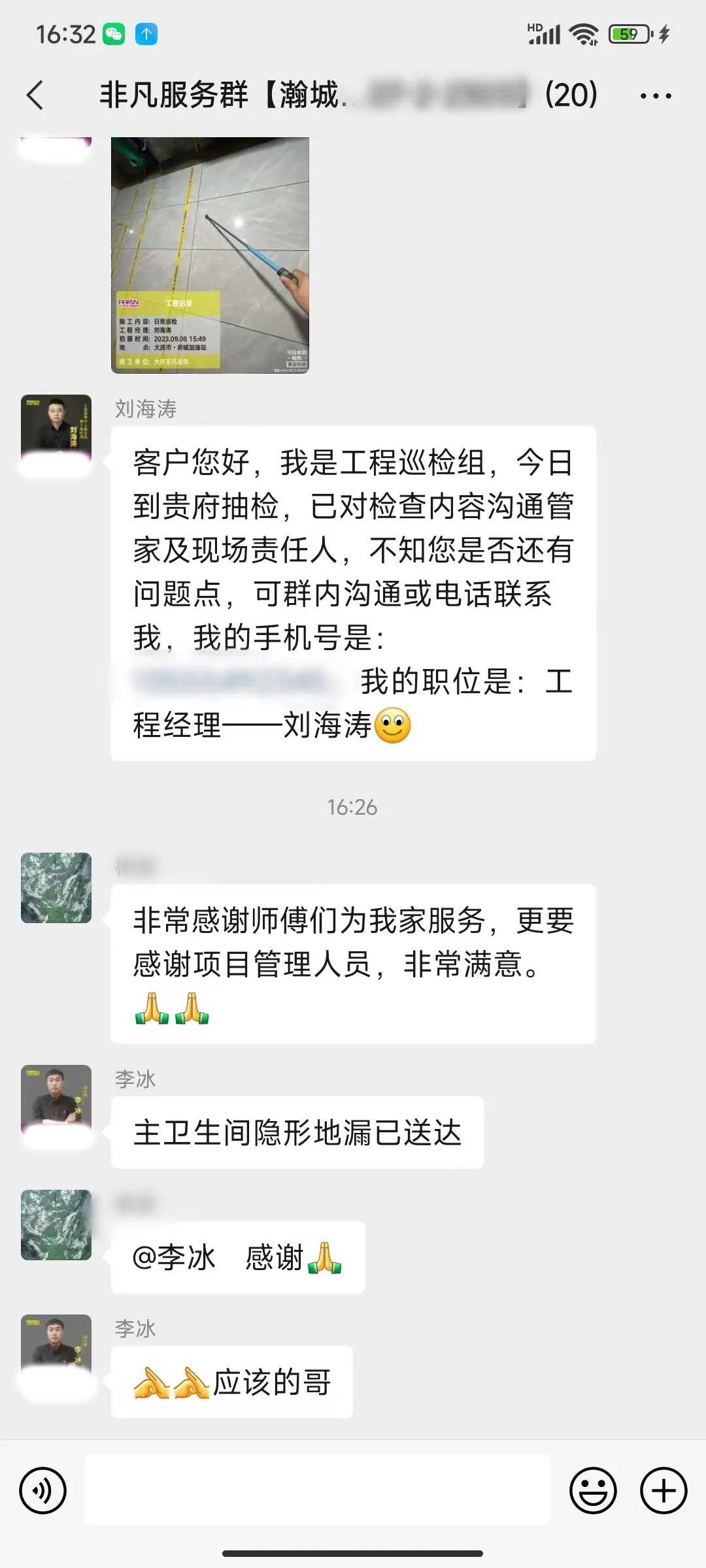Open the plus attachments menu

click(663, 1491)
